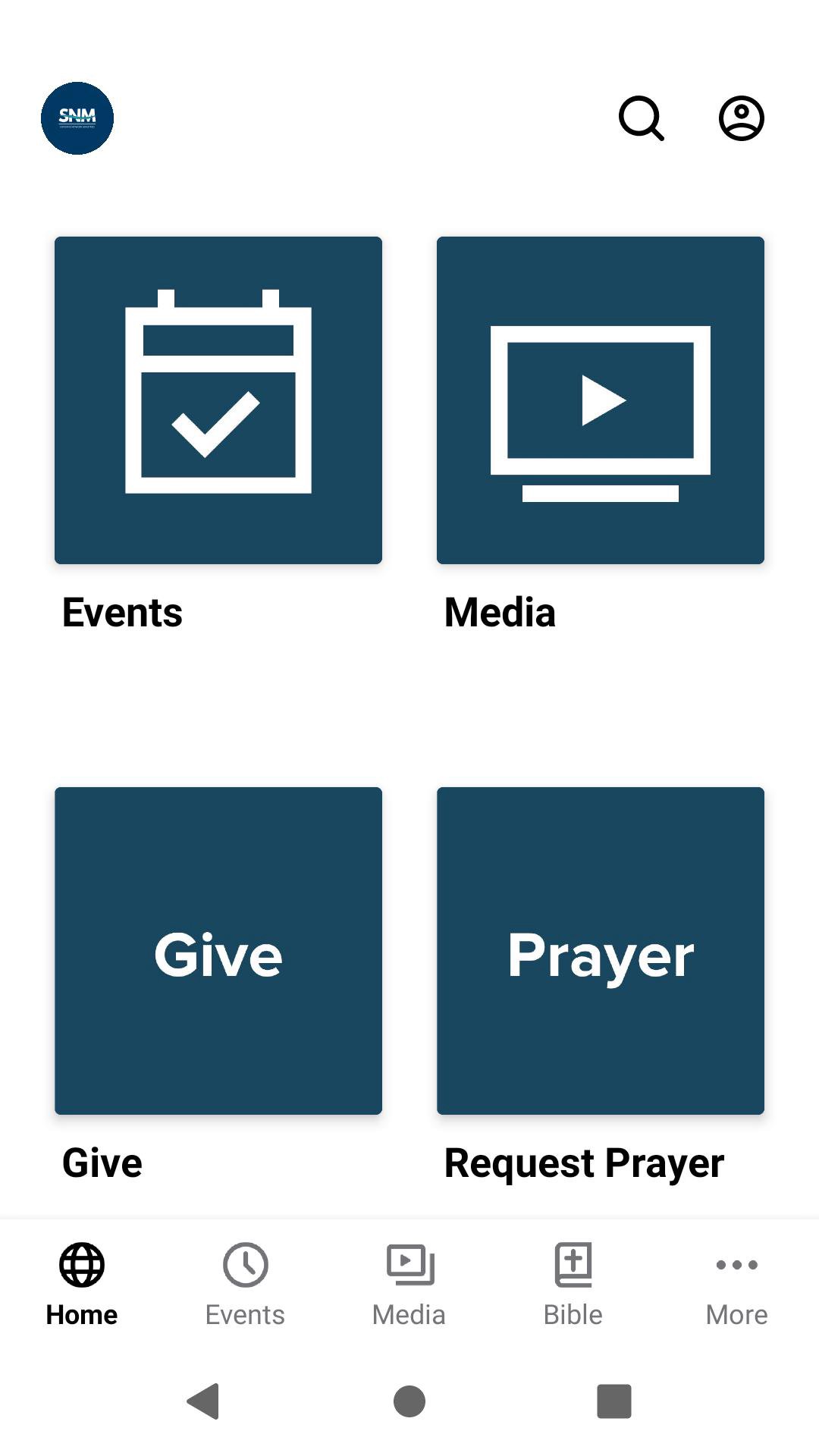Screen dimensions: 819x1456
Task: Open the Give tile
Action: pos(218,951)
